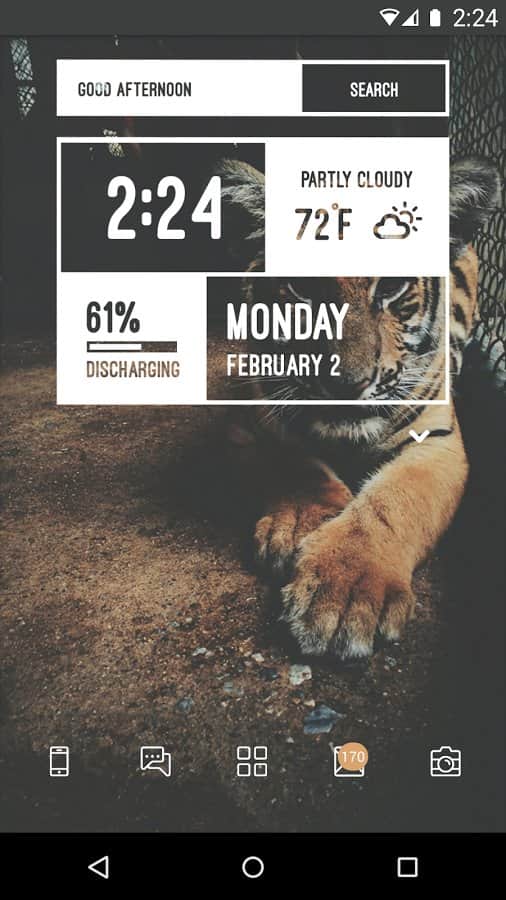This screenshot has height=900, width=506.
Task: Open the recent apps overview
Action: pos(407,867)
